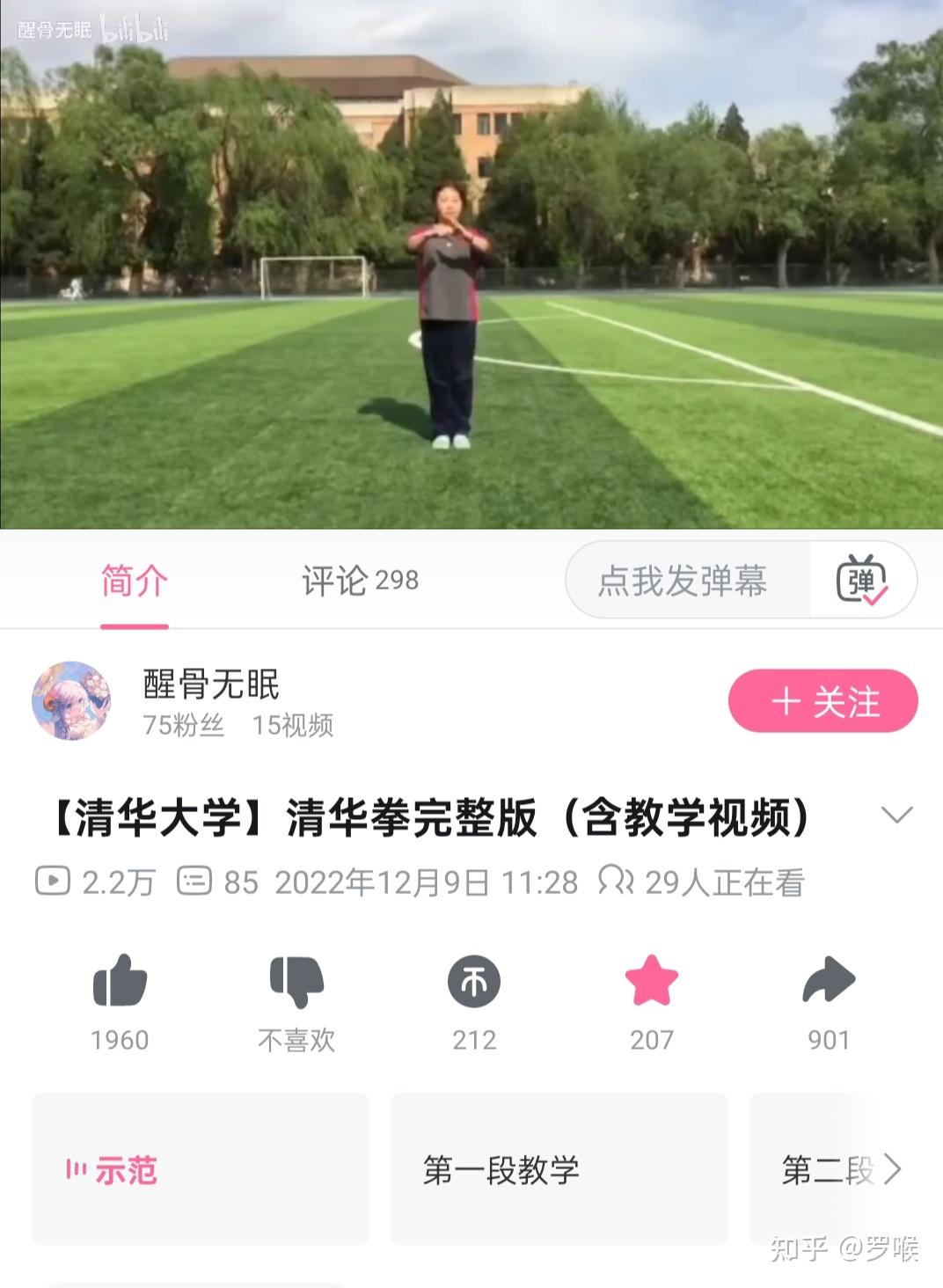Share the video via arrow icon
Viewport: 943px width, 1288px height.
(x=829, y=980)
